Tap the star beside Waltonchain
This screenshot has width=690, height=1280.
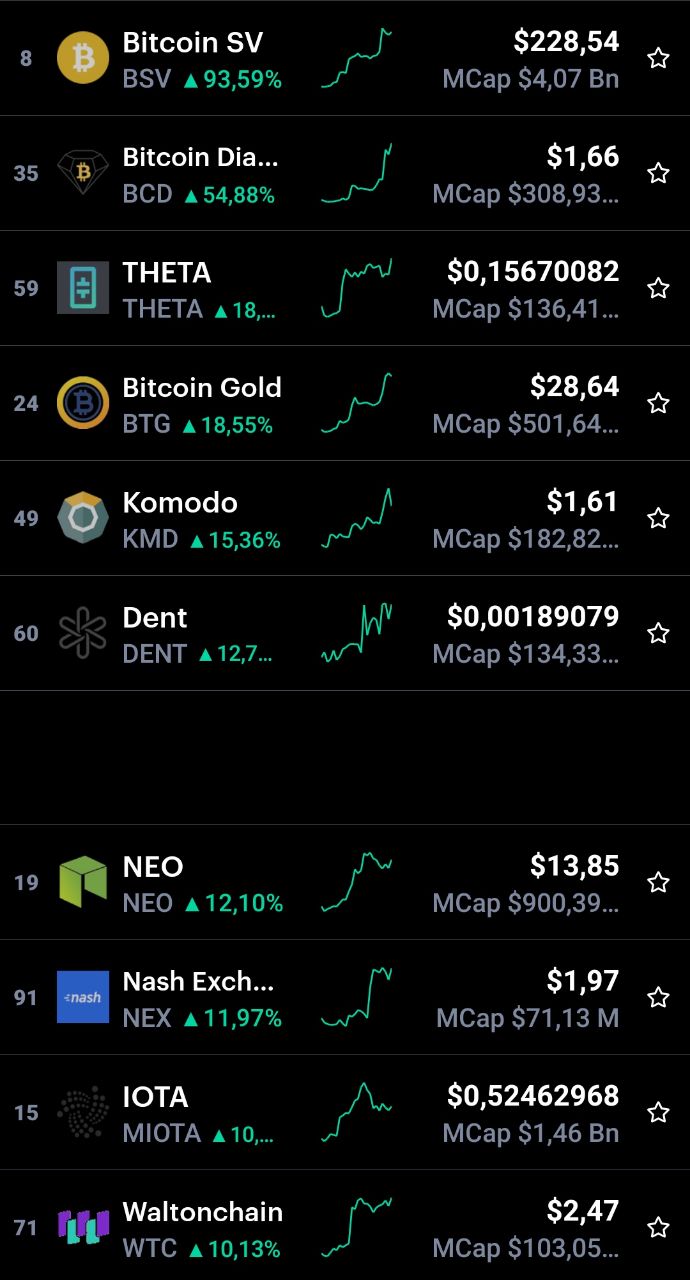click(658, 1227)
